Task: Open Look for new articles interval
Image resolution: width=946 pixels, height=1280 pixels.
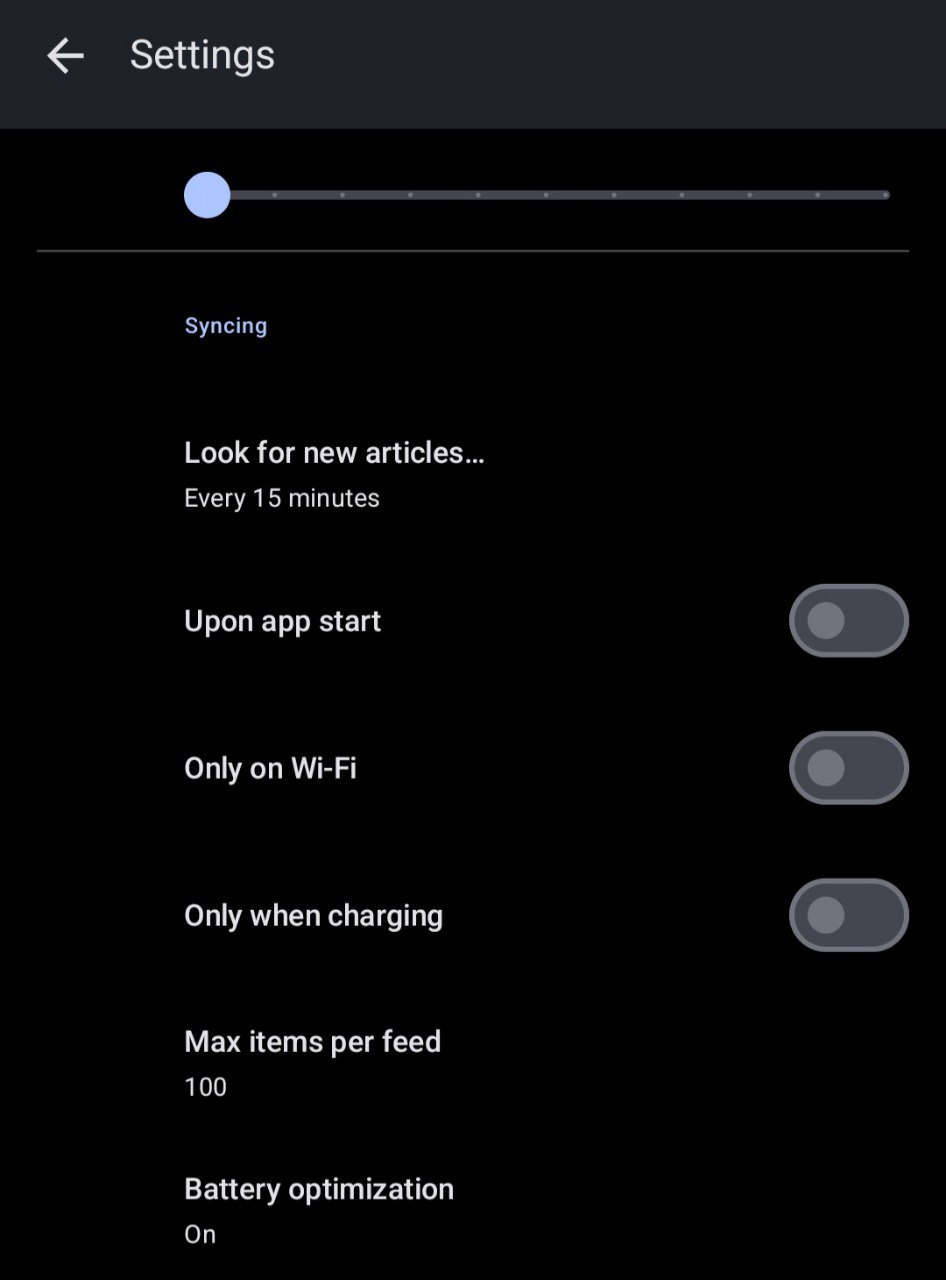Action: point(334,474)
